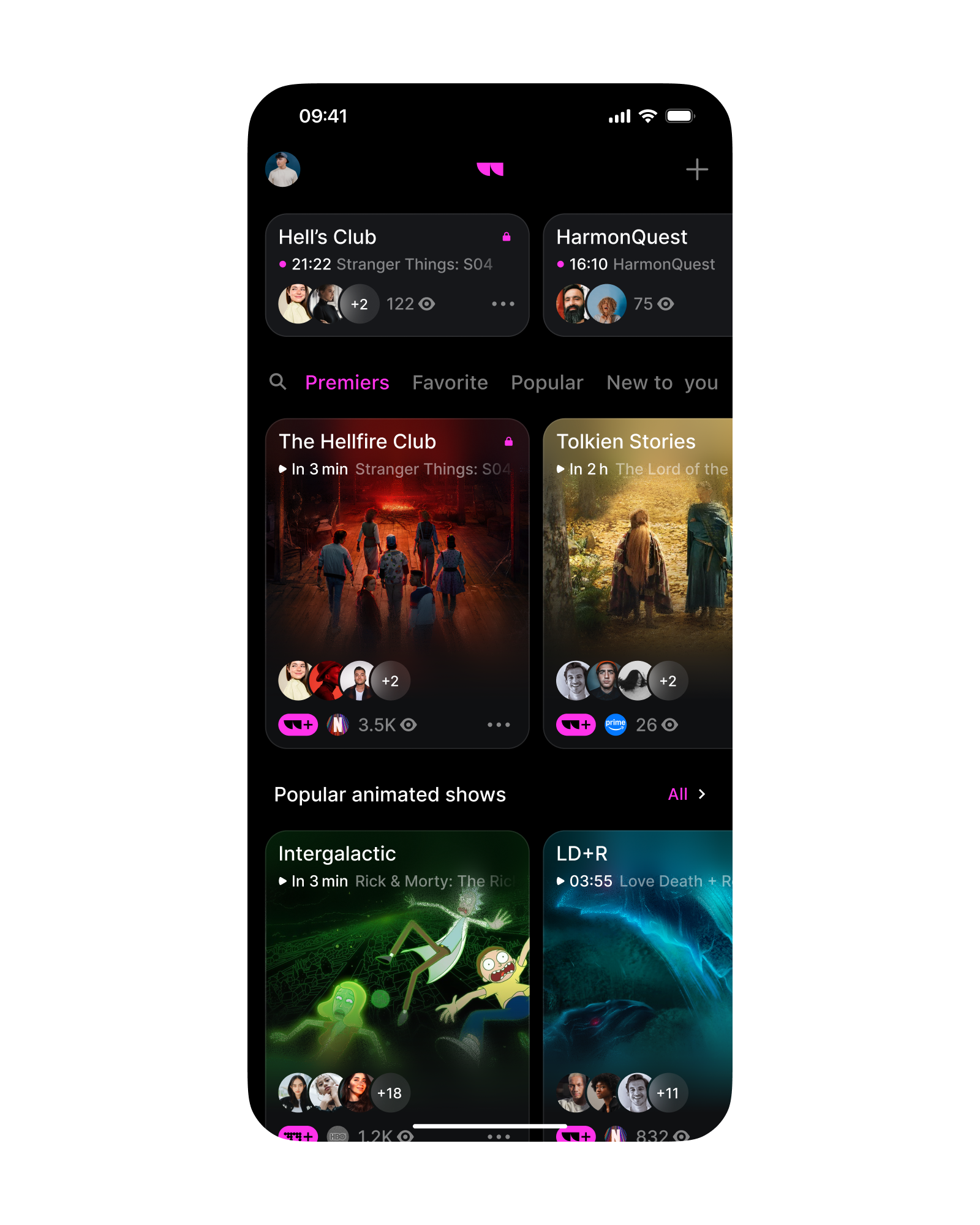This screenshot has width=980, height=1225.
Task: Switch to the New to you tab
Action: pyautogui.click(x=661, y=383)
